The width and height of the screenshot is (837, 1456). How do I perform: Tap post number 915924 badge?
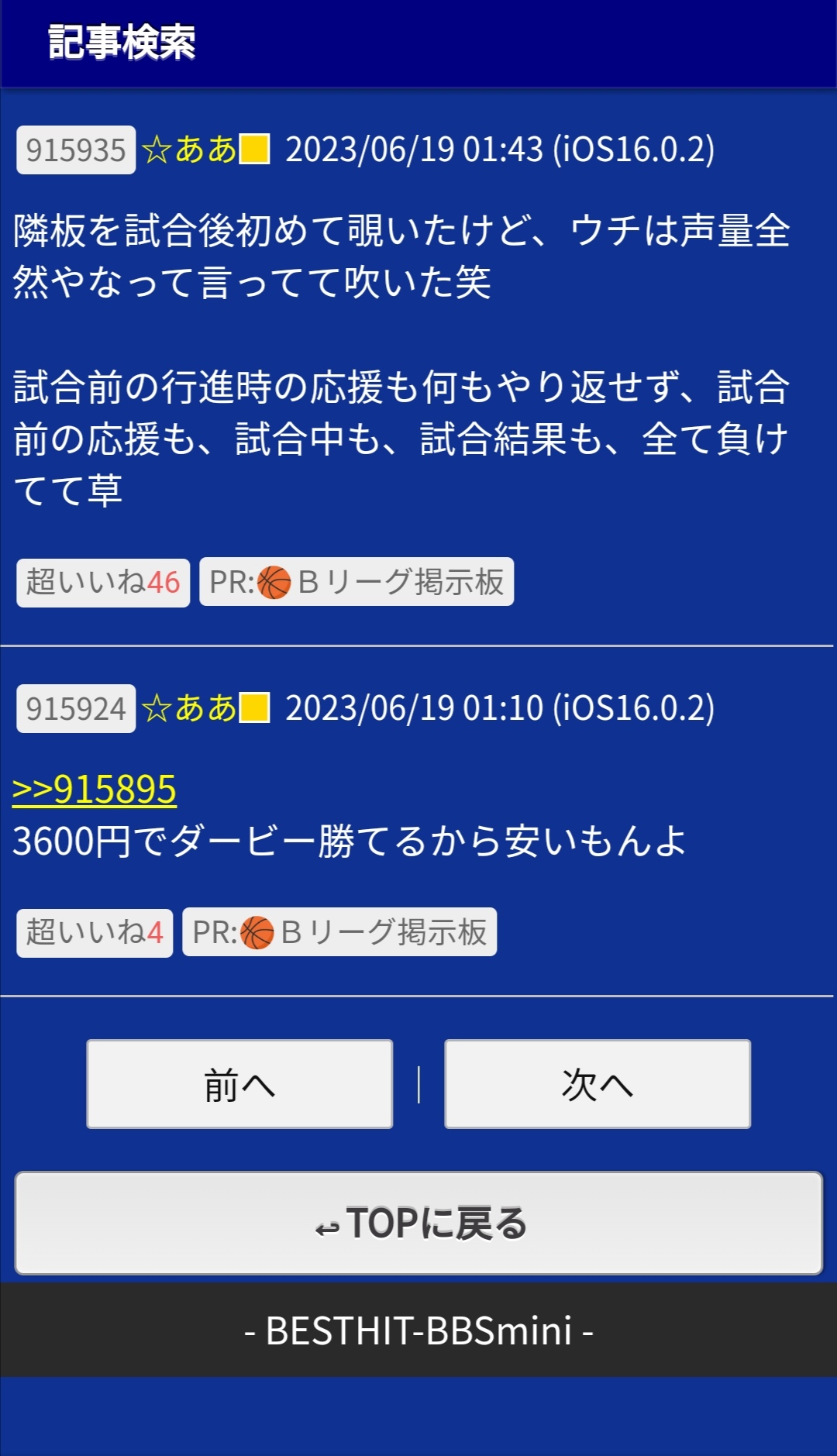76,708
